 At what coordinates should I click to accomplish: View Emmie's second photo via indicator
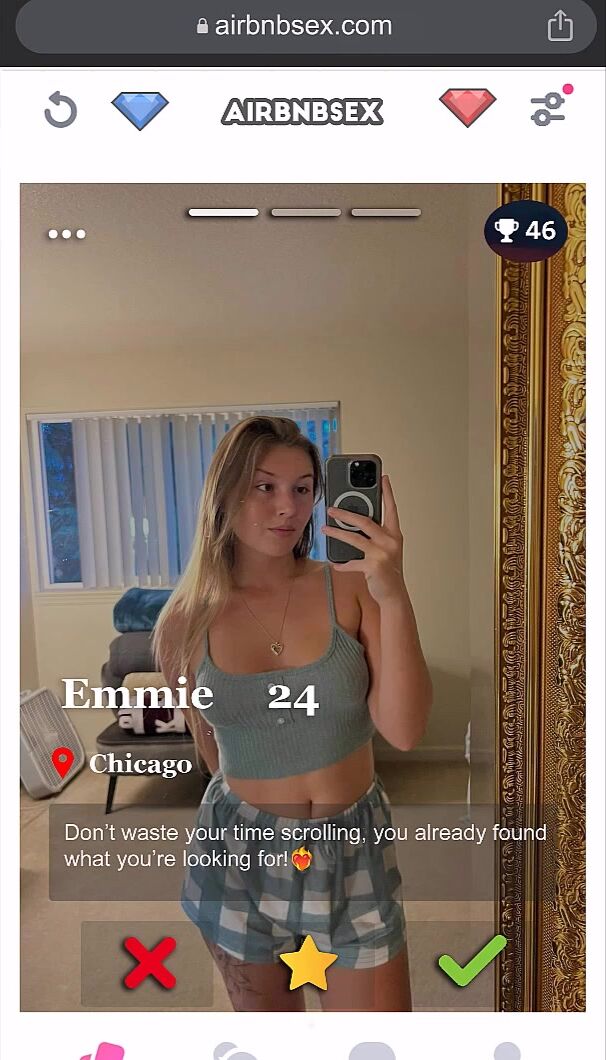point(306,212)
